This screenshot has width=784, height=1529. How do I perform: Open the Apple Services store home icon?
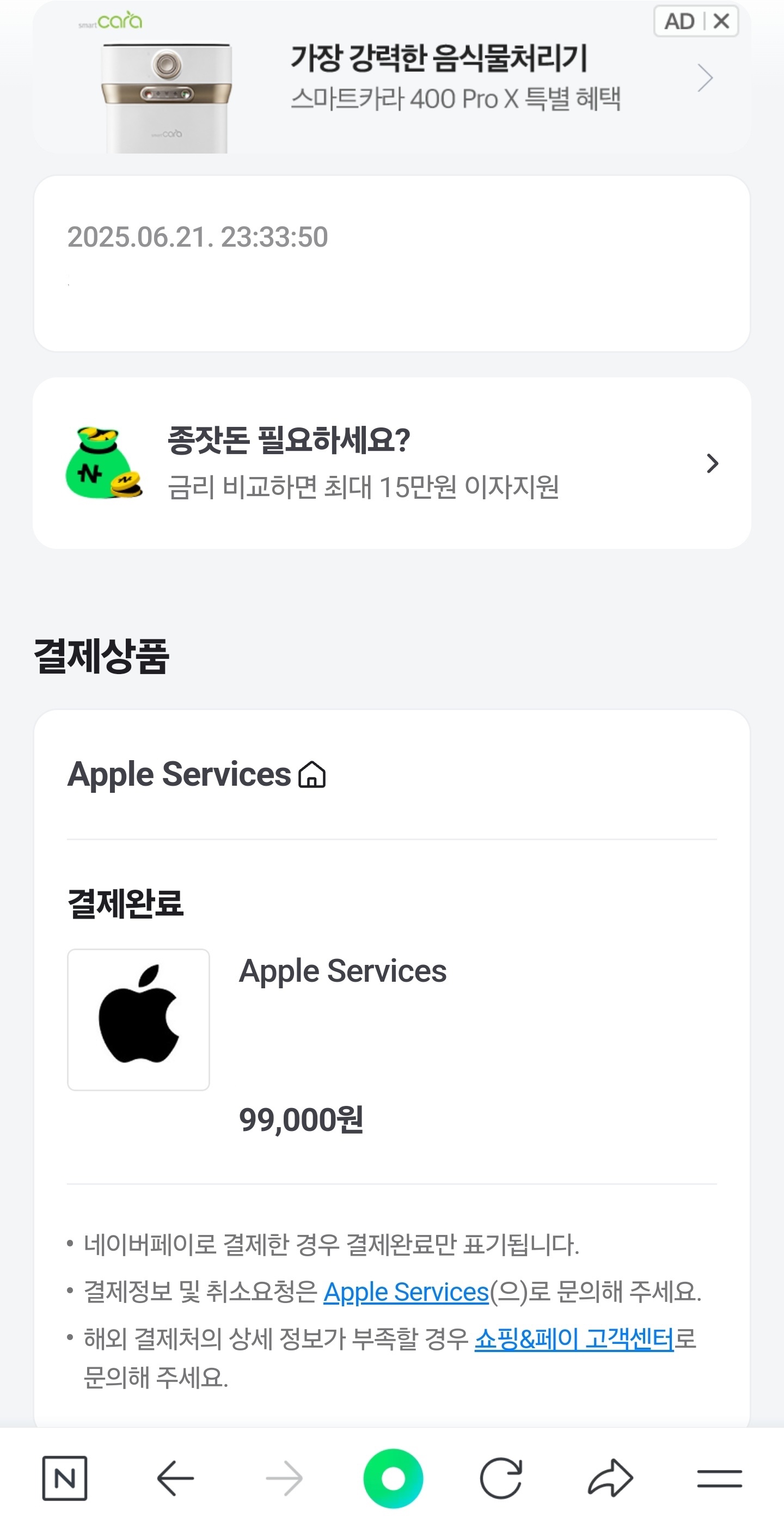pos(312,775)
